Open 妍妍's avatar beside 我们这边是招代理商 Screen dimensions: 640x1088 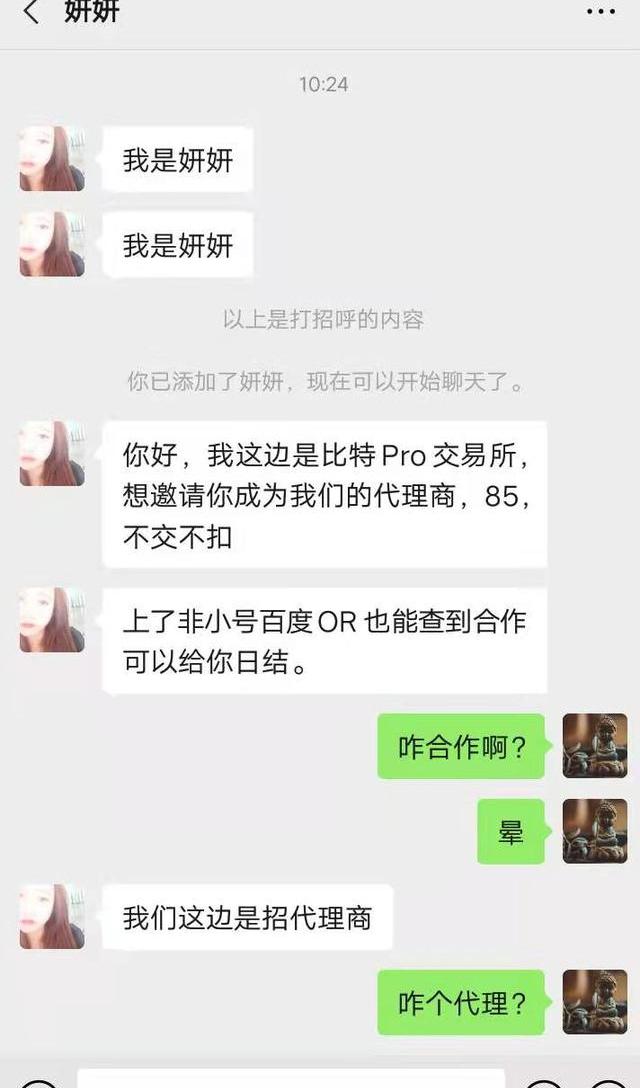point(52,916)
